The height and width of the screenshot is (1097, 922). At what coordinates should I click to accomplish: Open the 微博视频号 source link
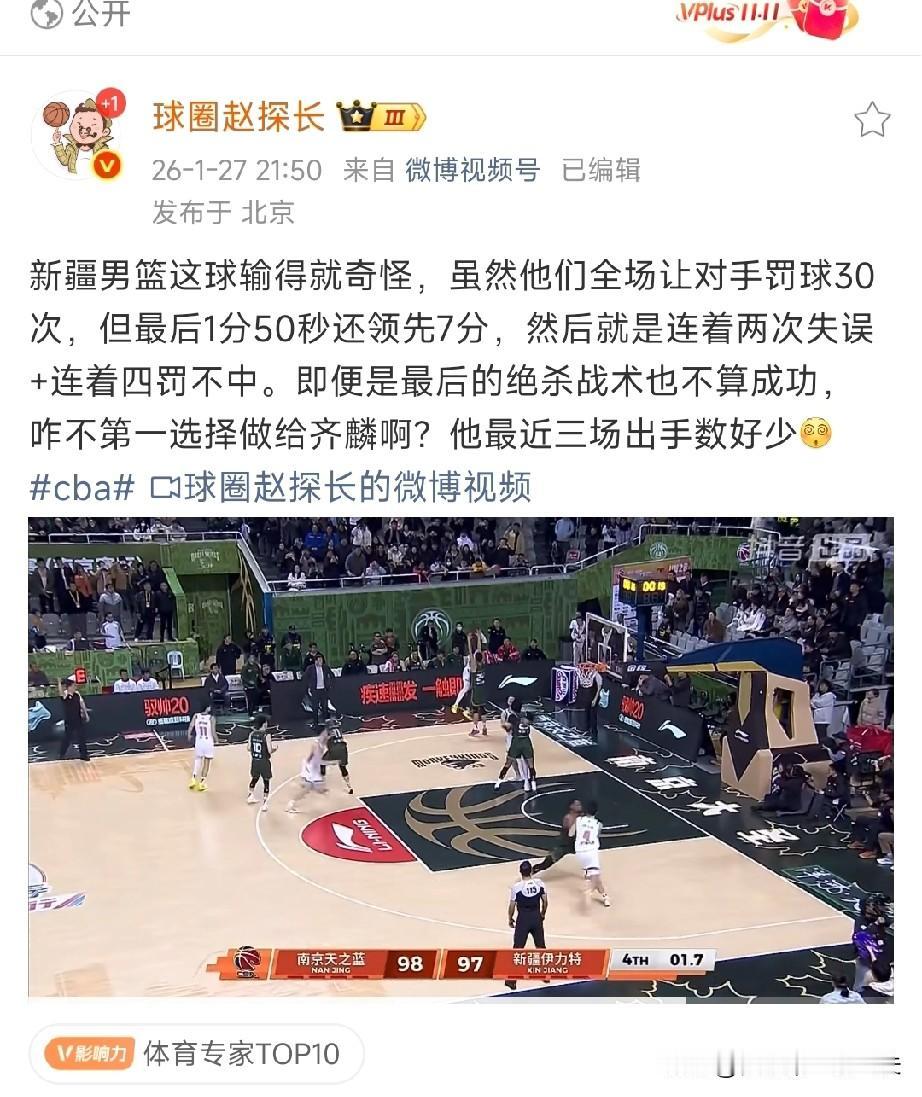470,172
